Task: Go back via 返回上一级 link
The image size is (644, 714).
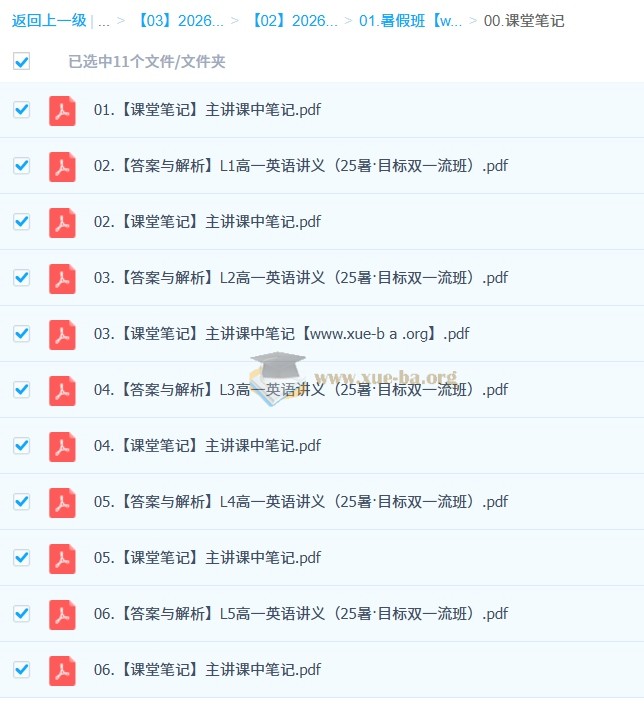Action: [x=49, y=20]
